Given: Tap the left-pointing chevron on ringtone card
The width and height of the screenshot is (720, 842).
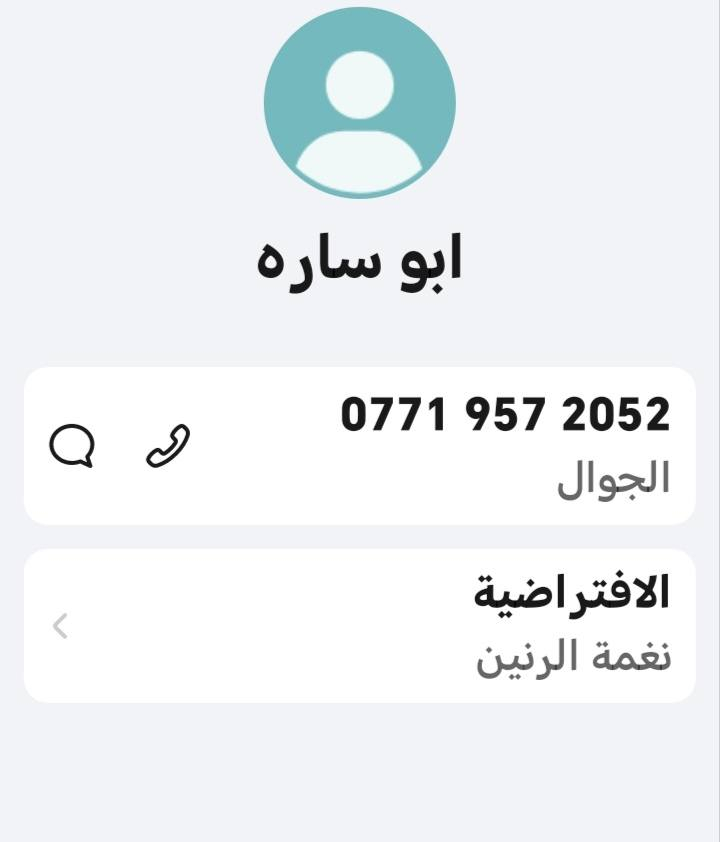Looking at the screenshot, I should pos(62,627).
